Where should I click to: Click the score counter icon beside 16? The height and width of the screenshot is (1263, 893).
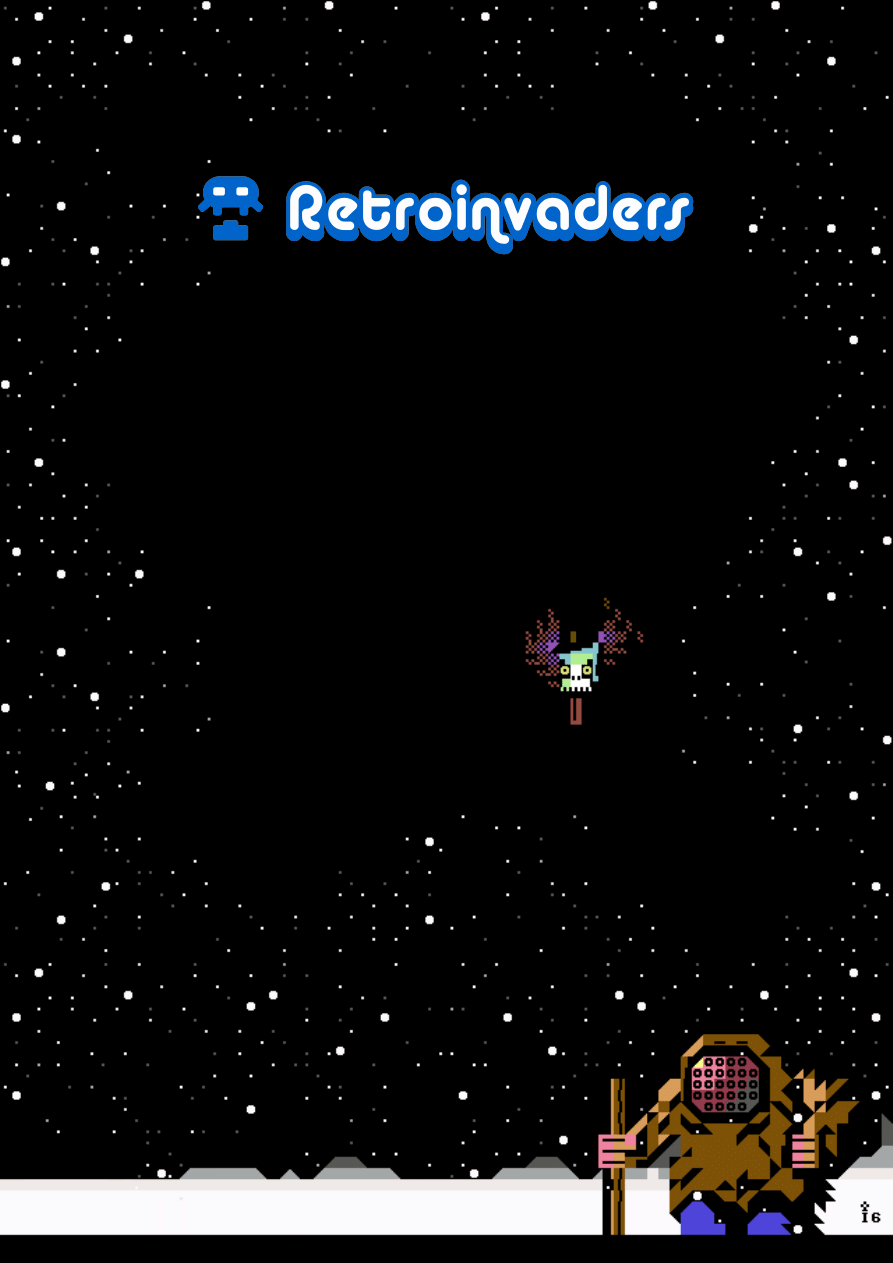[865, 1205]
